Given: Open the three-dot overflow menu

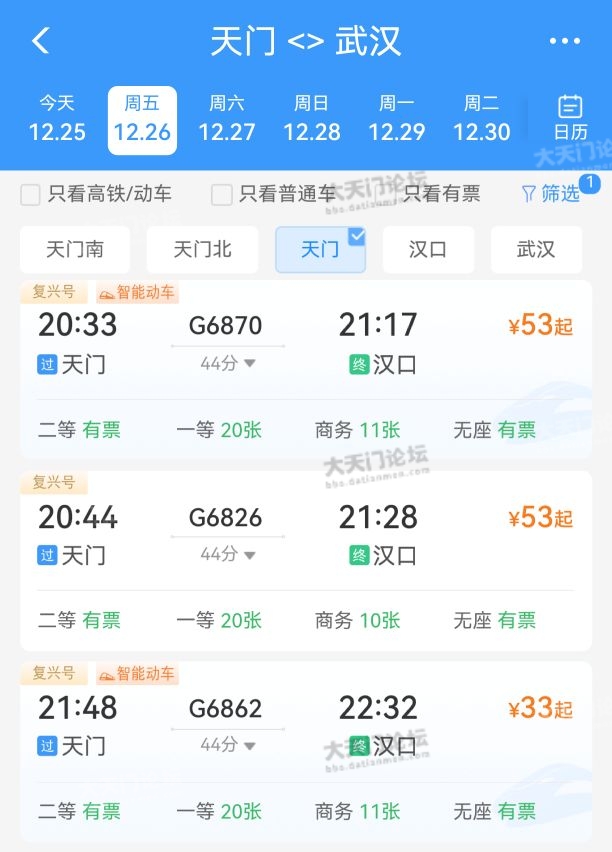Looking at the screenshot, I should point(564,41).
